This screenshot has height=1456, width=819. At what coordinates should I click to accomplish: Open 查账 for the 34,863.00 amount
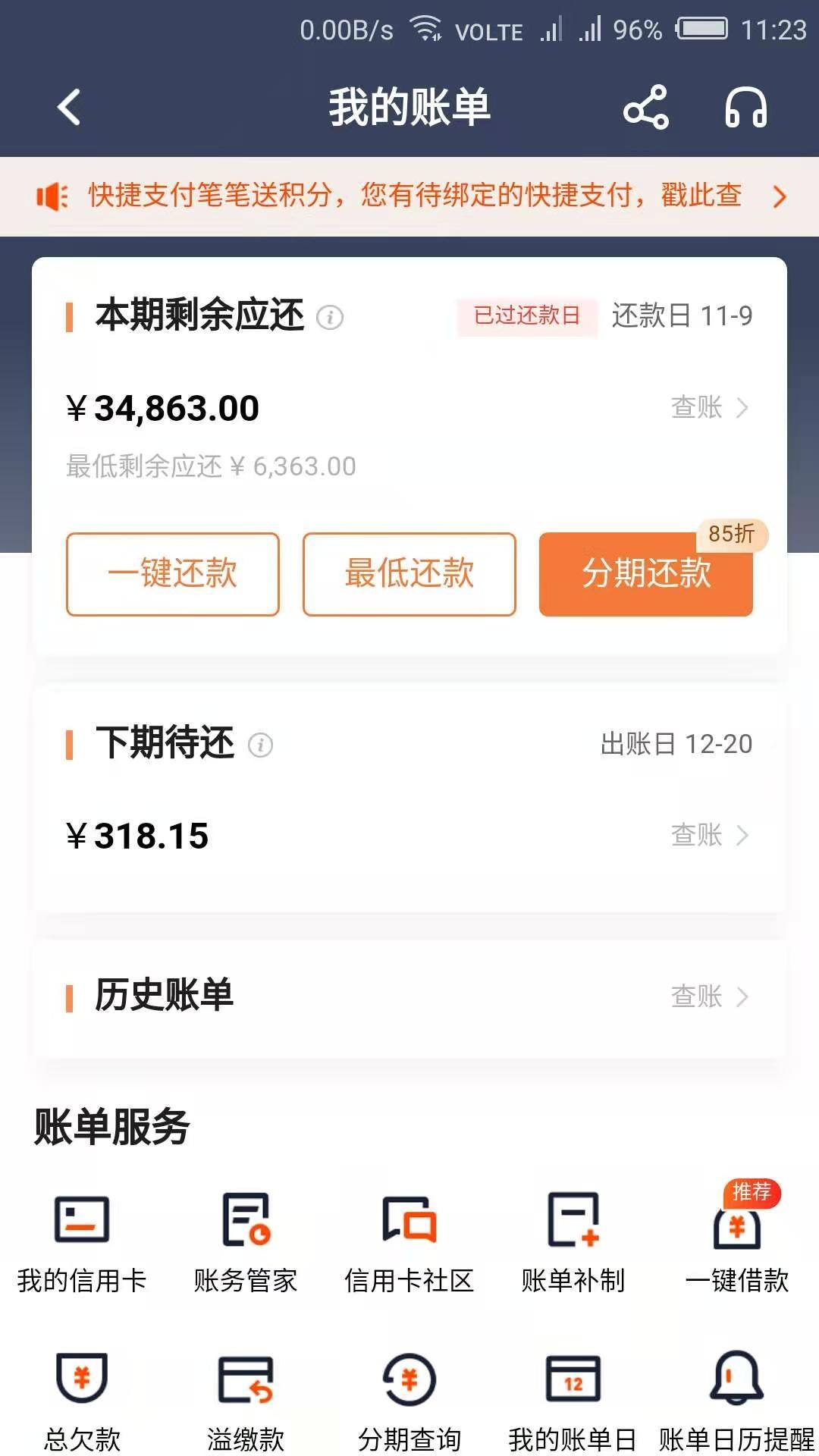(x=711, y=408)
